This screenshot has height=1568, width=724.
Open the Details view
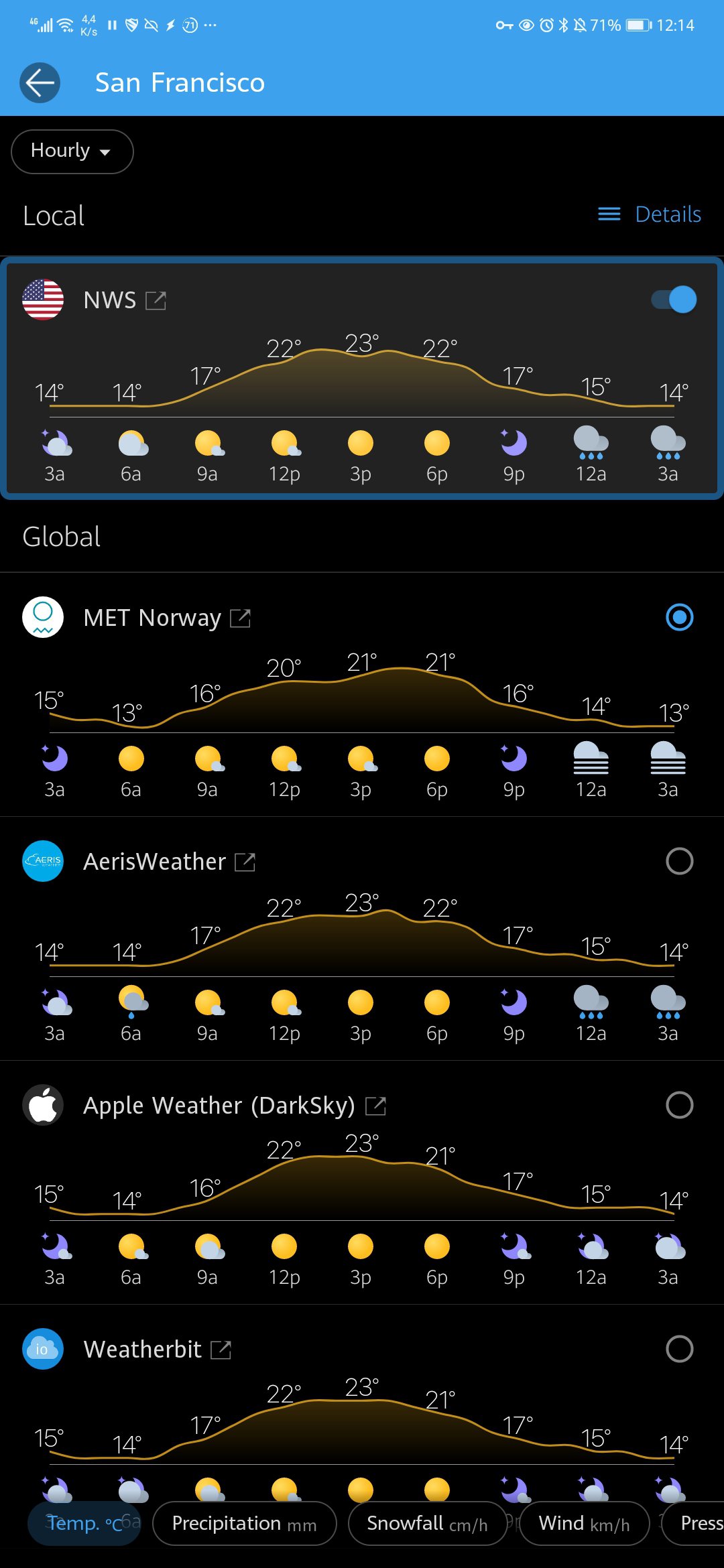coord(650,214)
